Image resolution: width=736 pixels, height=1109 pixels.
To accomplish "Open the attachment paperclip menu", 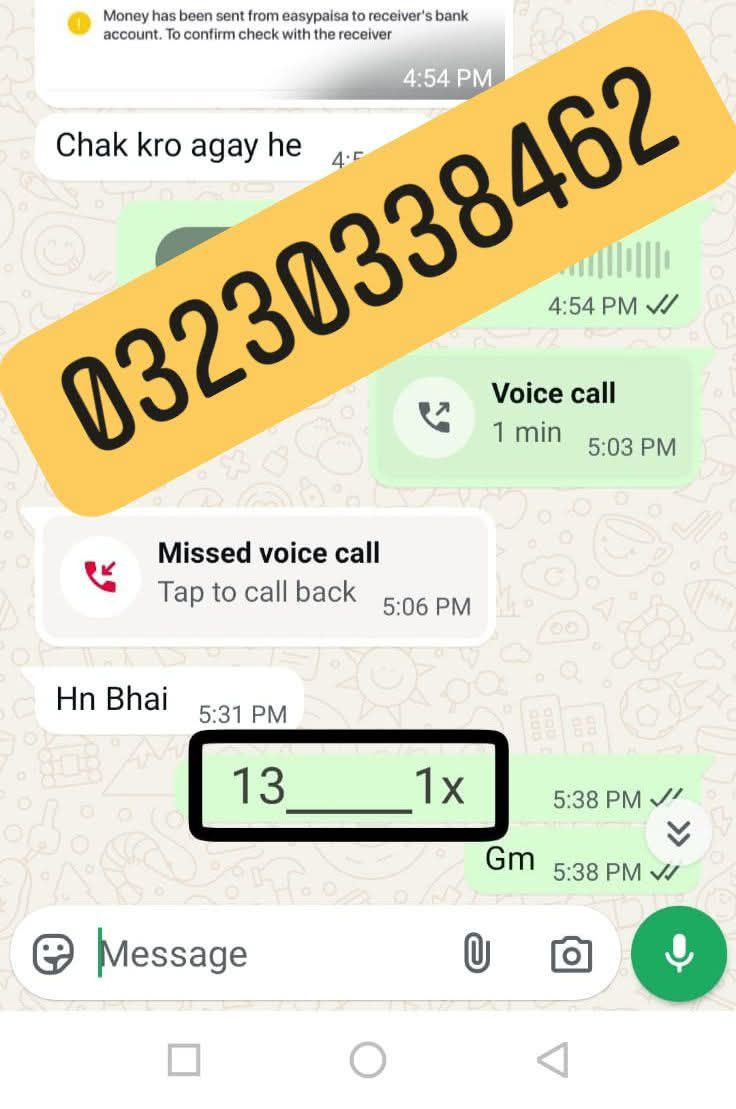I will (476, 954).
